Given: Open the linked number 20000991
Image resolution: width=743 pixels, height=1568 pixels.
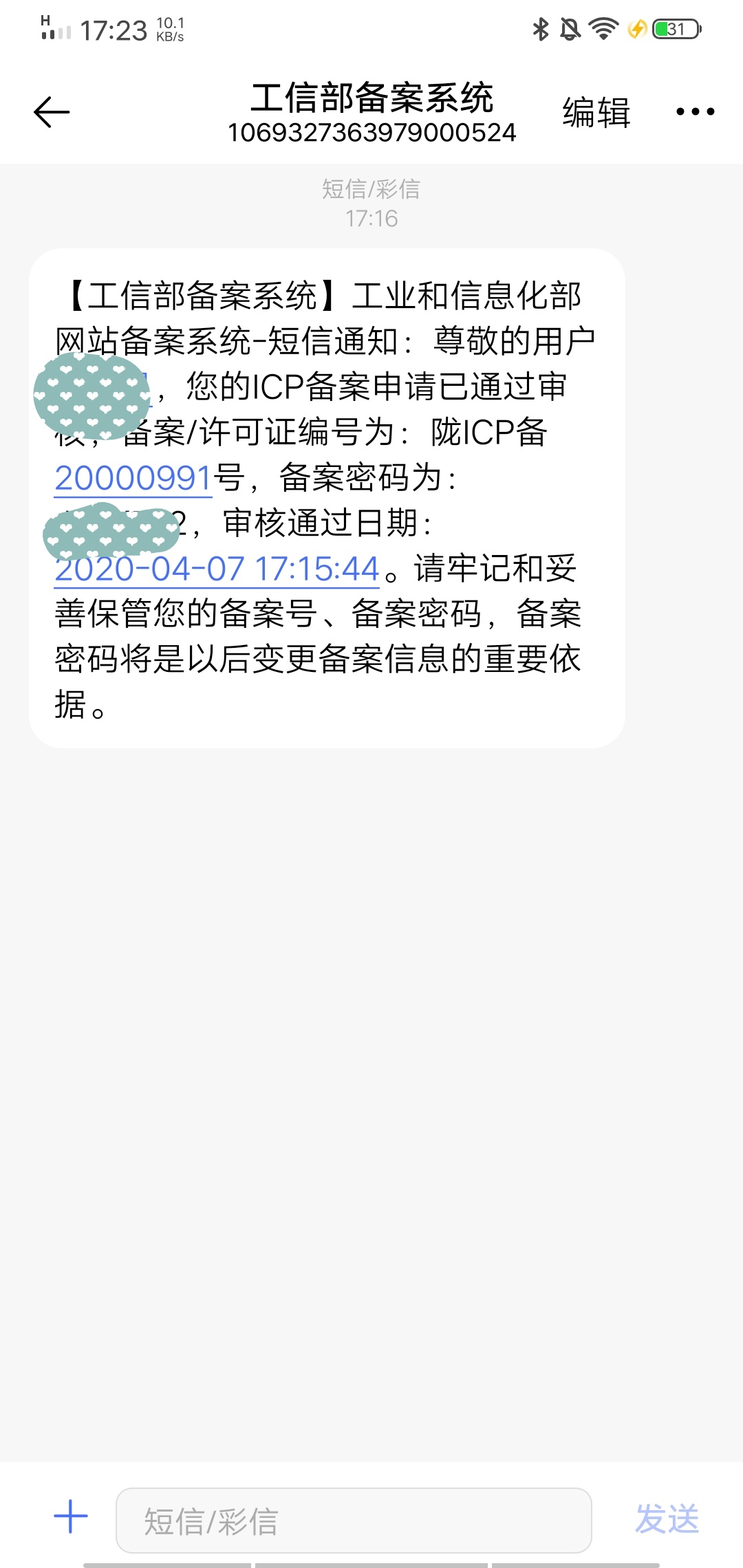Looking at the screenshot, I should coord(133,478).
